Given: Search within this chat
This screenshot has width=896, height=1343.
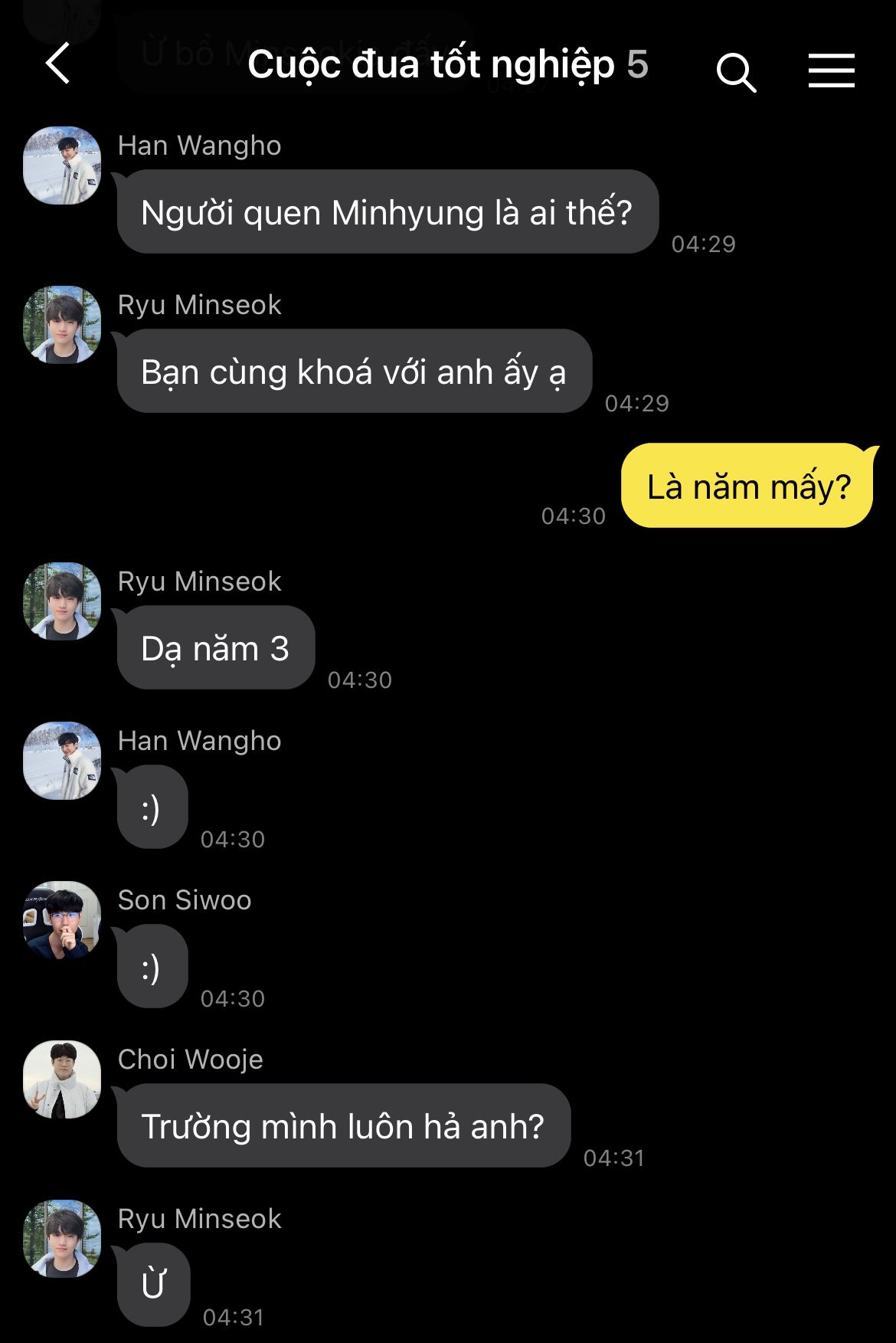Looking at the screenshot, I should point(736,73).
